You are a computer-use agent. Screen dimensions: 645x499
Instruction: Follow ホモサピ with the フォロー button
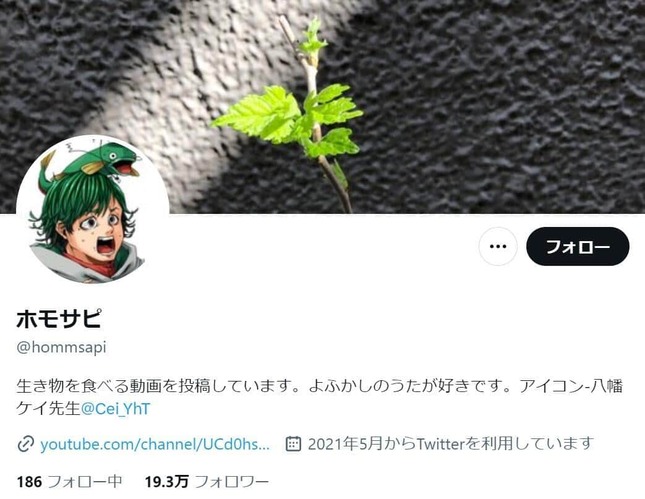tap(577, 246)
